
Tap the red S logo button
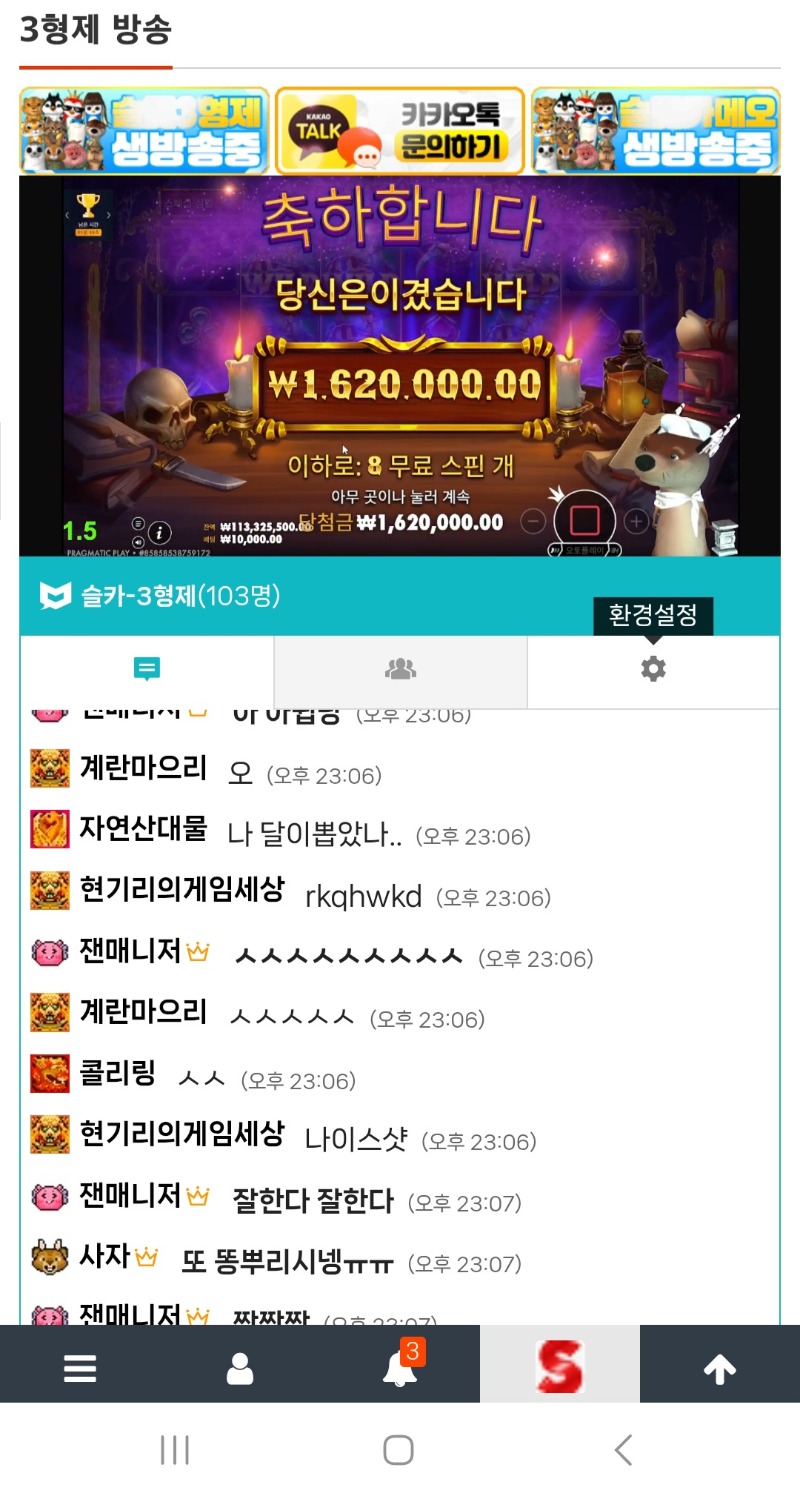tap(560, 1367)
